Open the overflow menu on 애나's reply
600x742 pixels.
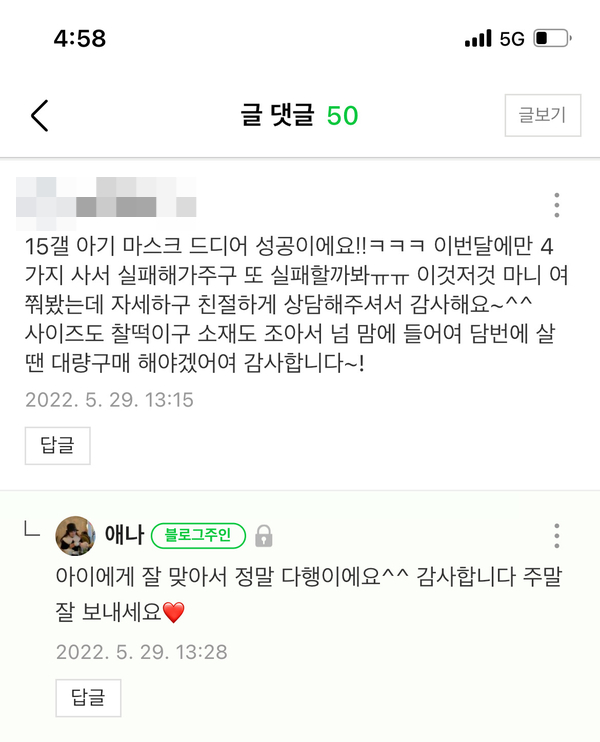click(x=557, y=535)
